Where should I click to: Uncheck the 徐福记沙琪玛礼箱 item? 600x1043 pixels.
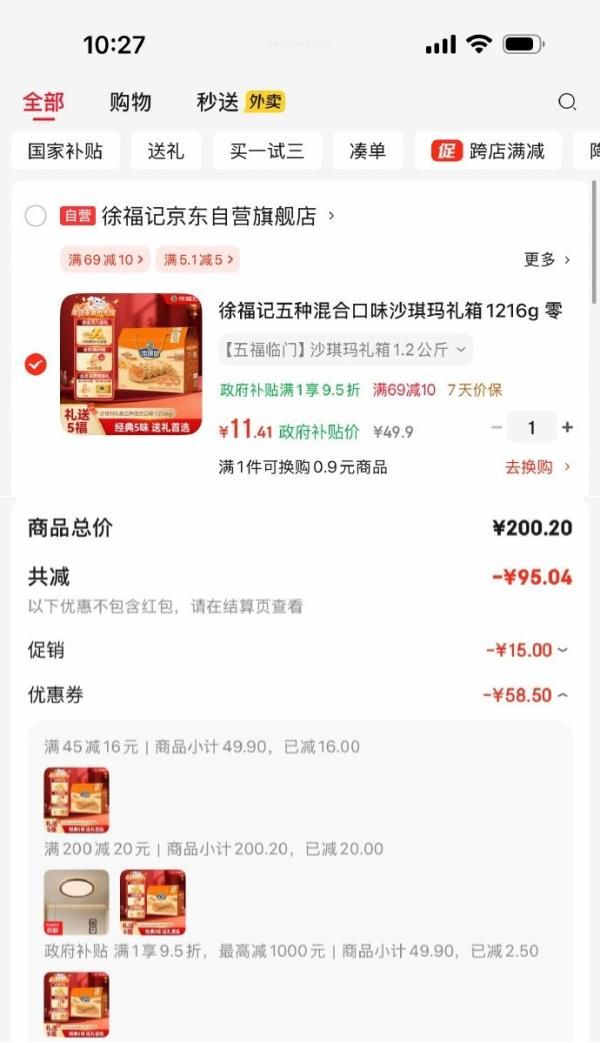(36, 365)
